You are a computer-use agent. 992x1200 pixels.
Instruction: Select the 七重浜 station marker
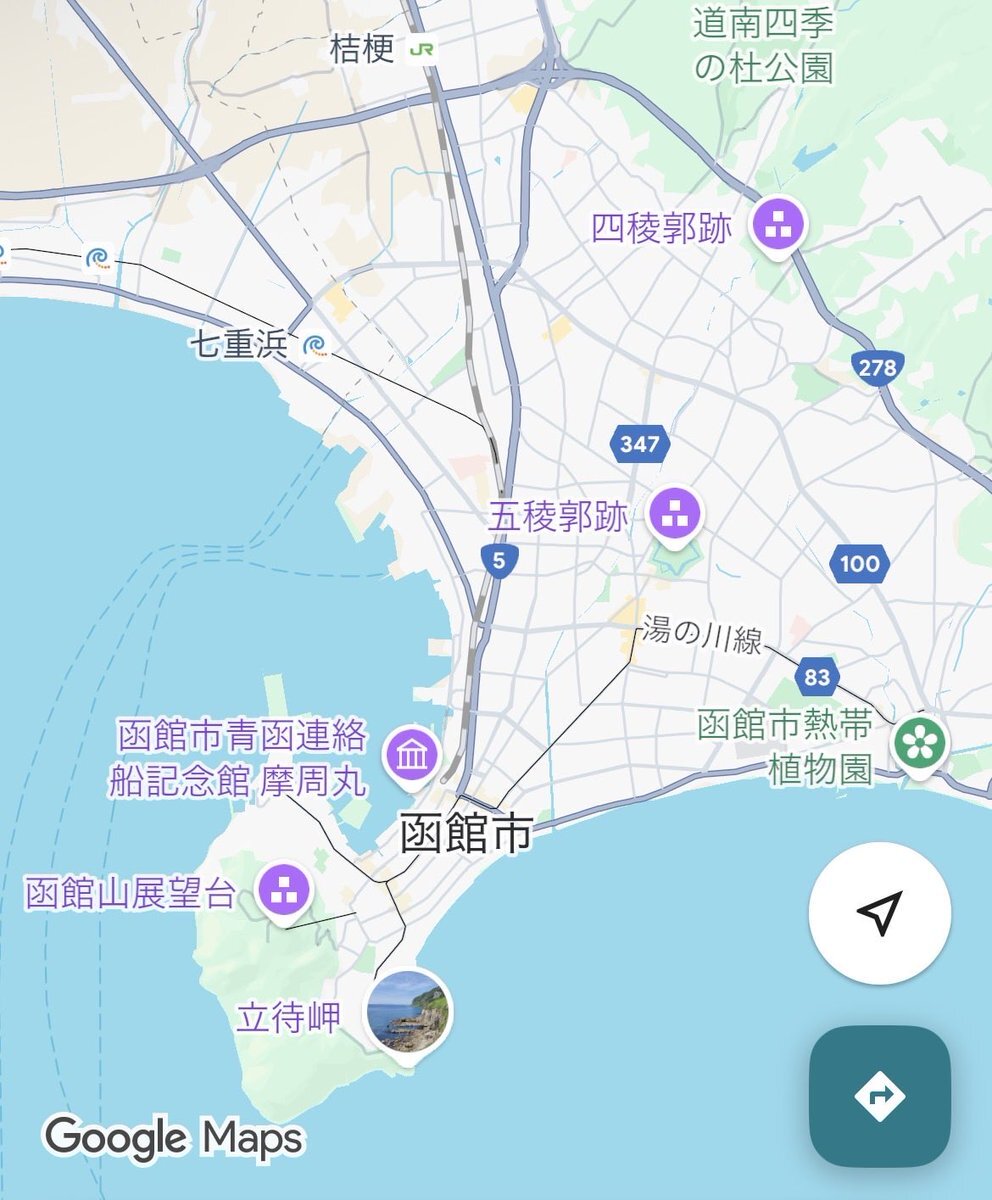point(315,346)
